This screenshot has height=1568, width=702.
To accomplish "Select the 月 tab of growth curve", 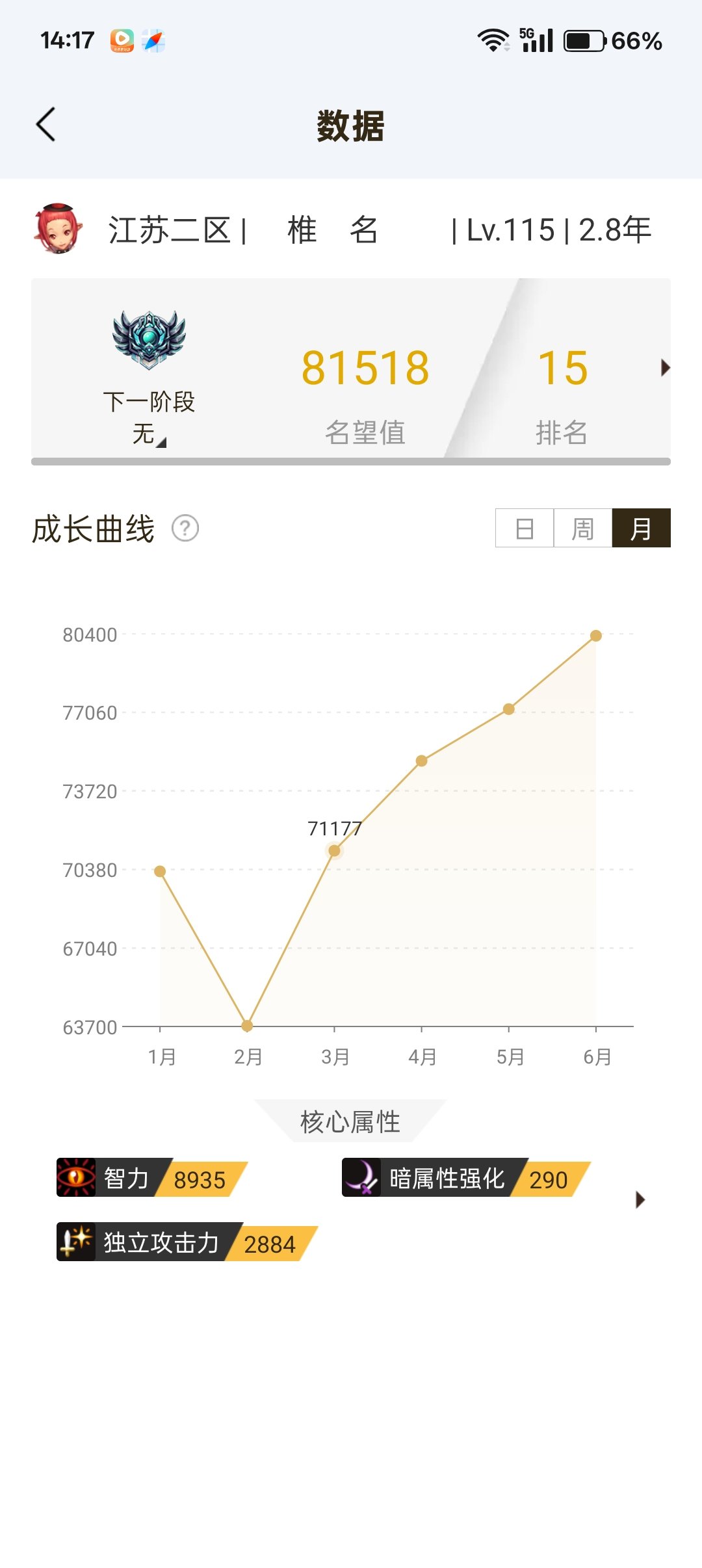I will (x=642, y=528).
